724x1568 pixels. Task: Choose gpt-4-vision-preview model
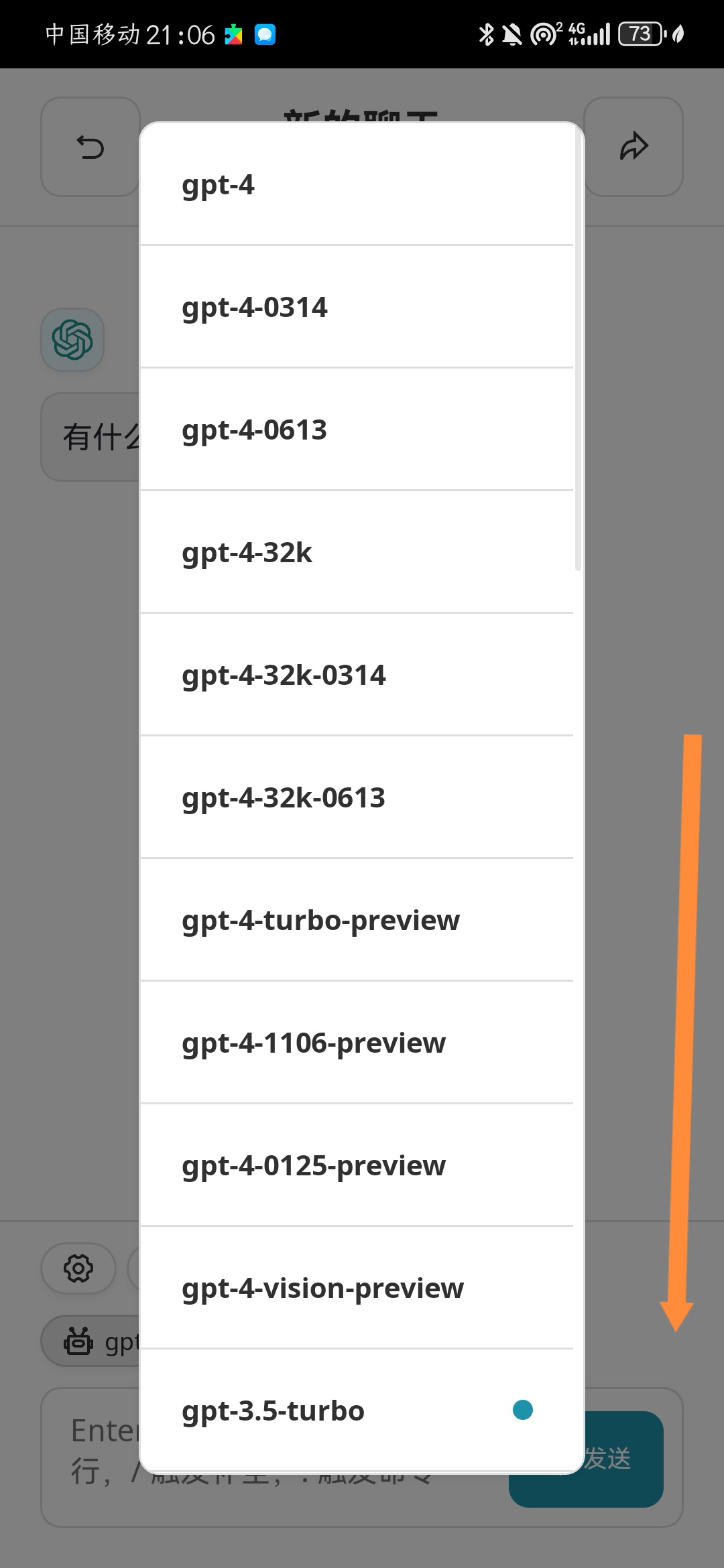coord(357,1288)
